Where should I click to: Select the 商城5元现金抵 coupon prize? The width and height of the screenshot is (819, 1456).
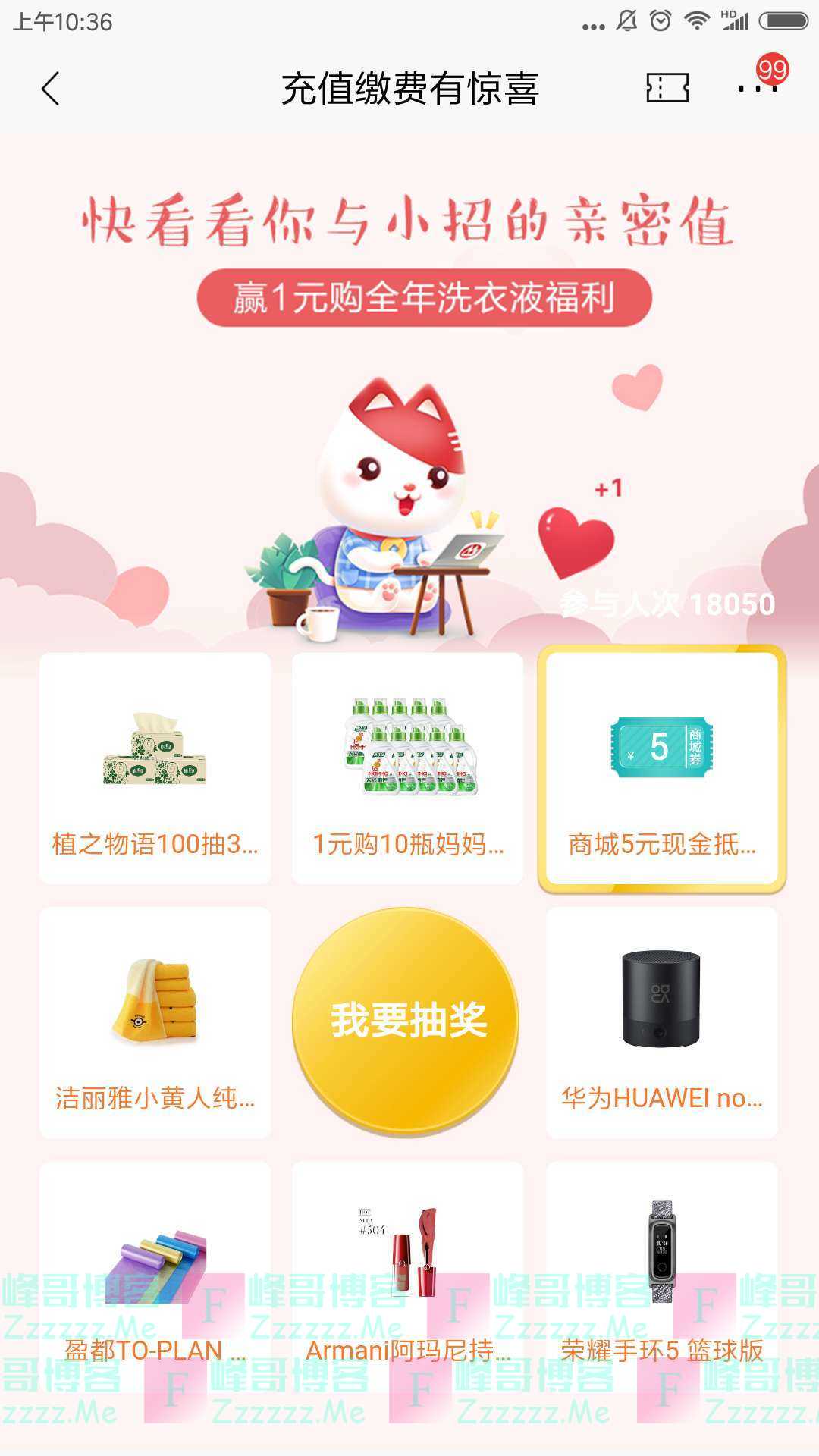[661, 767]
